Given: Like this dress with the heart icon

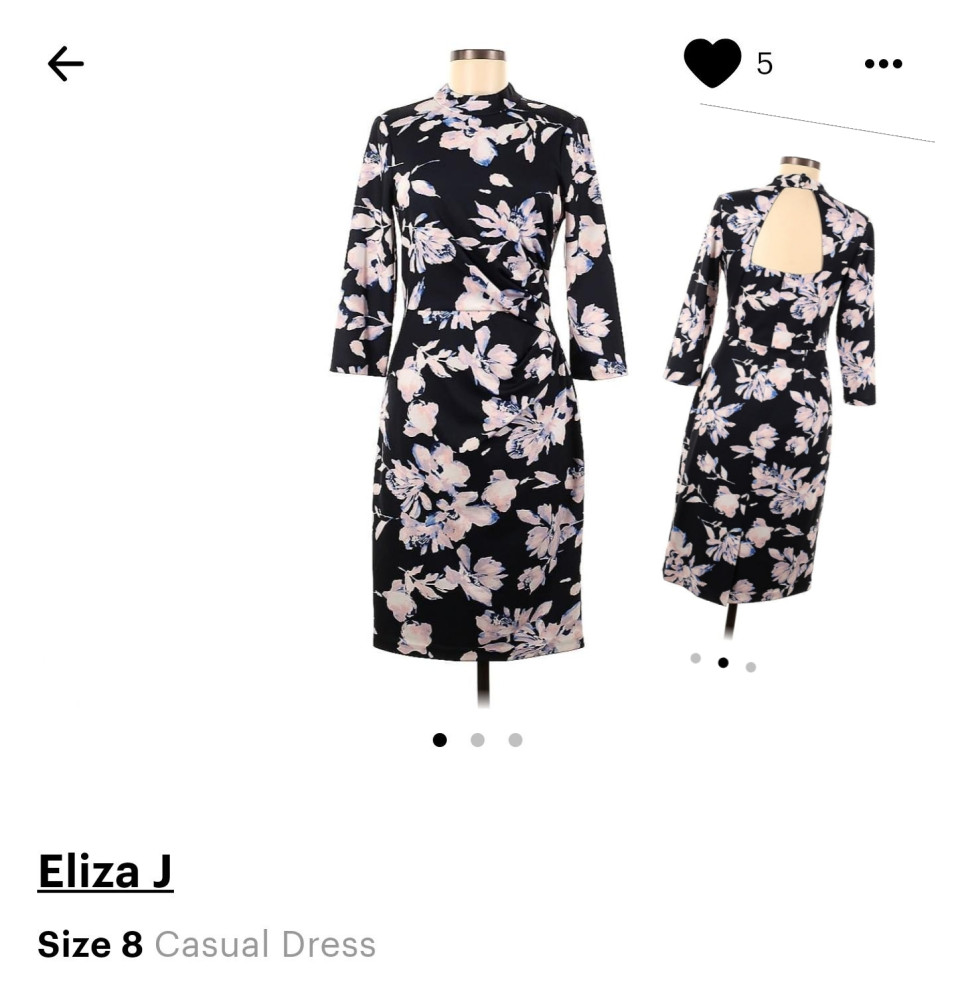Looking at the screenshot, I should tap(712, 63).
